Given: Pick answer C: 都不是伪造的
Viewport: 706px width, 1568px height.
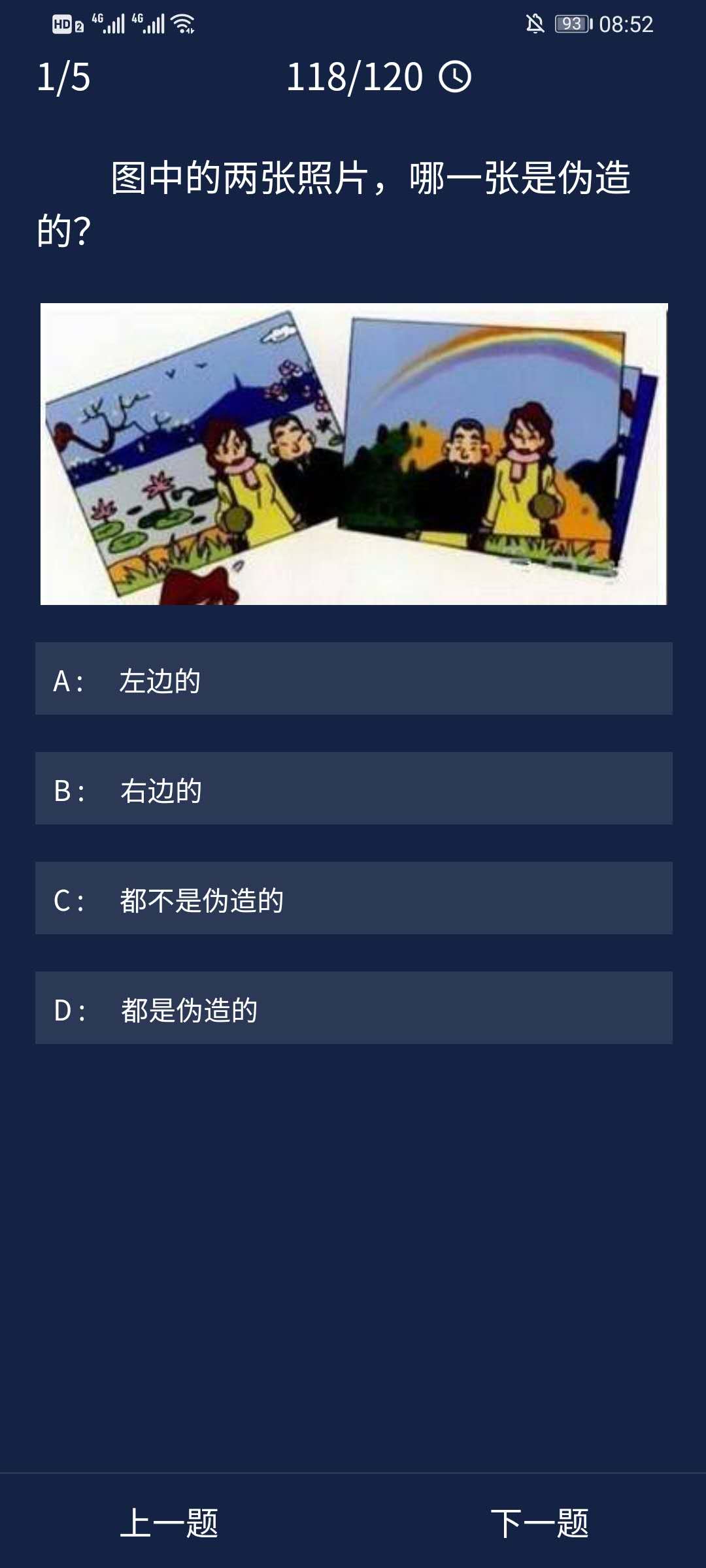Looking at the screenshot, I should tap(353, 898).
